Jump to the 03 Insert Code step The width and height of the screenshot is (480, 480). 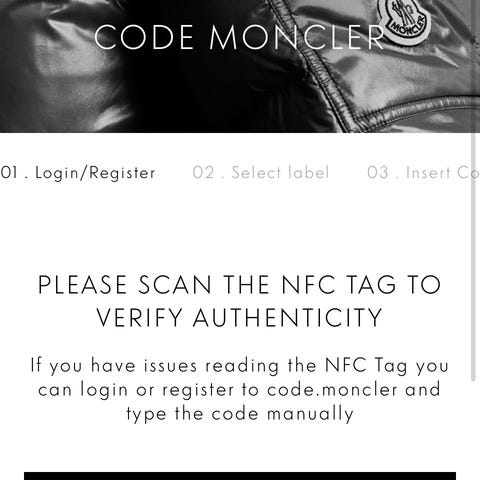point(423,173)
